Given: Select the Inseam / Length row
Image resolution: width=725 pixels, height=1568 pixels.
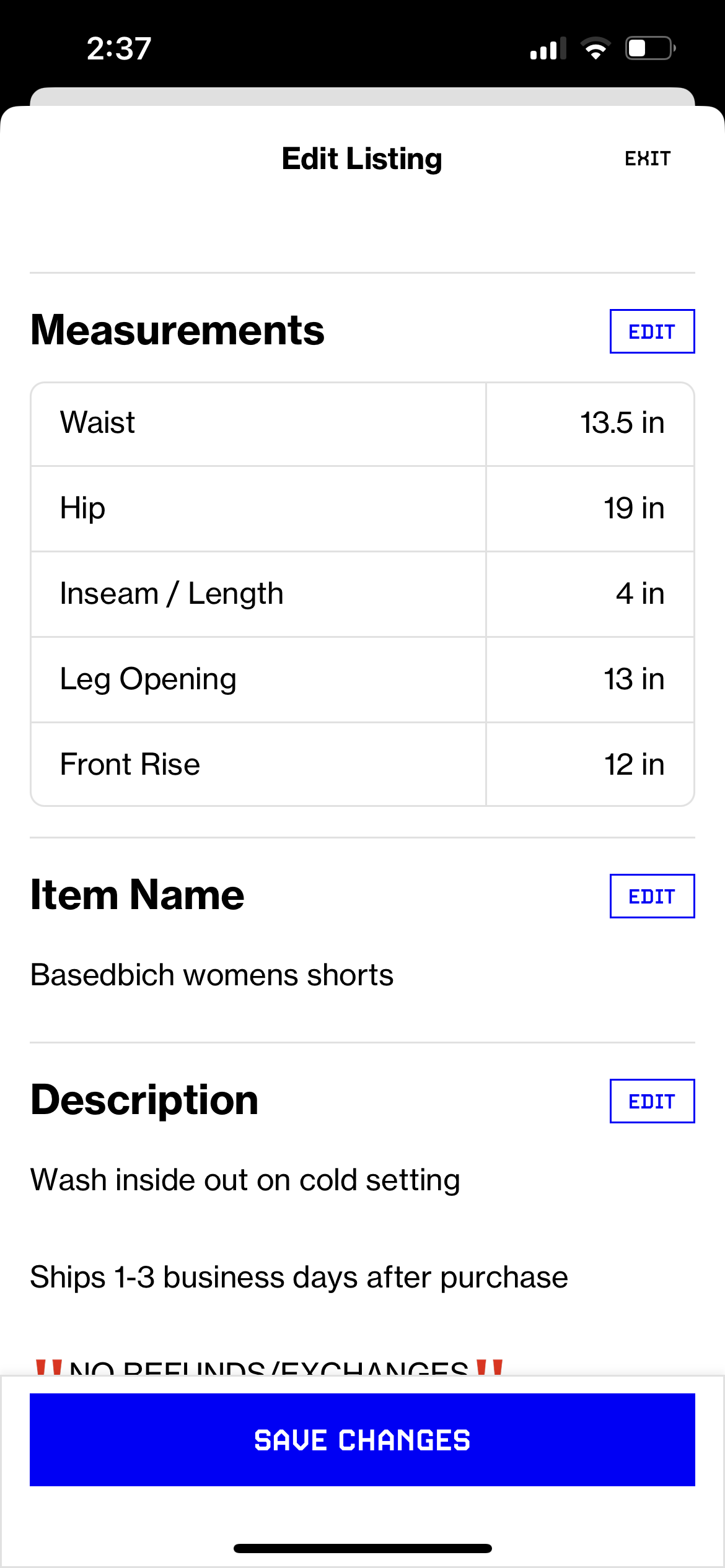Looking at the screenshot, I should tap(257, 593).
